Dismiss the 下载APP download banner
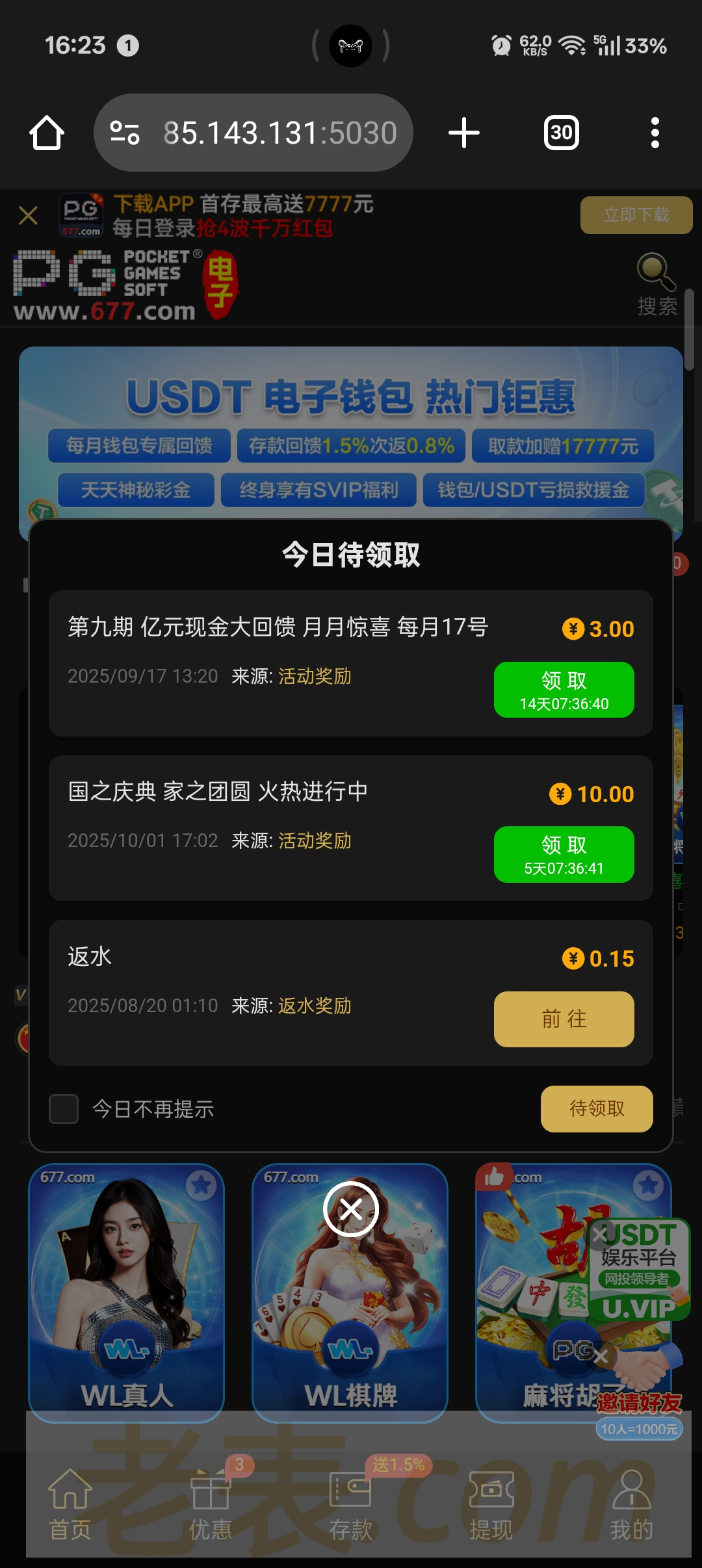Screen dimensions: 702x1568 (x=28, y=215)
